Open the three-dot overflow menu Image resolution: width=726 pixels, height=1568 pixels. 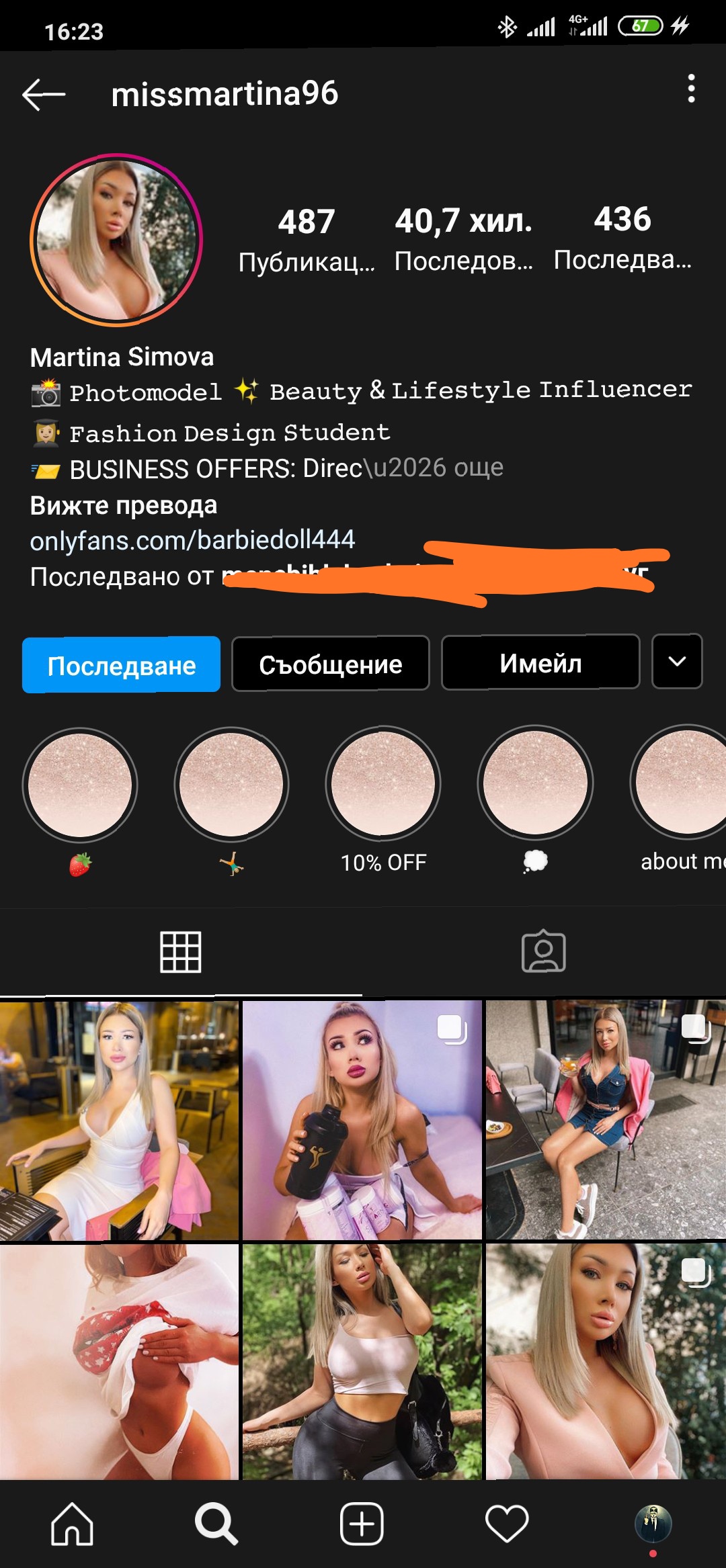pos(691,89)
